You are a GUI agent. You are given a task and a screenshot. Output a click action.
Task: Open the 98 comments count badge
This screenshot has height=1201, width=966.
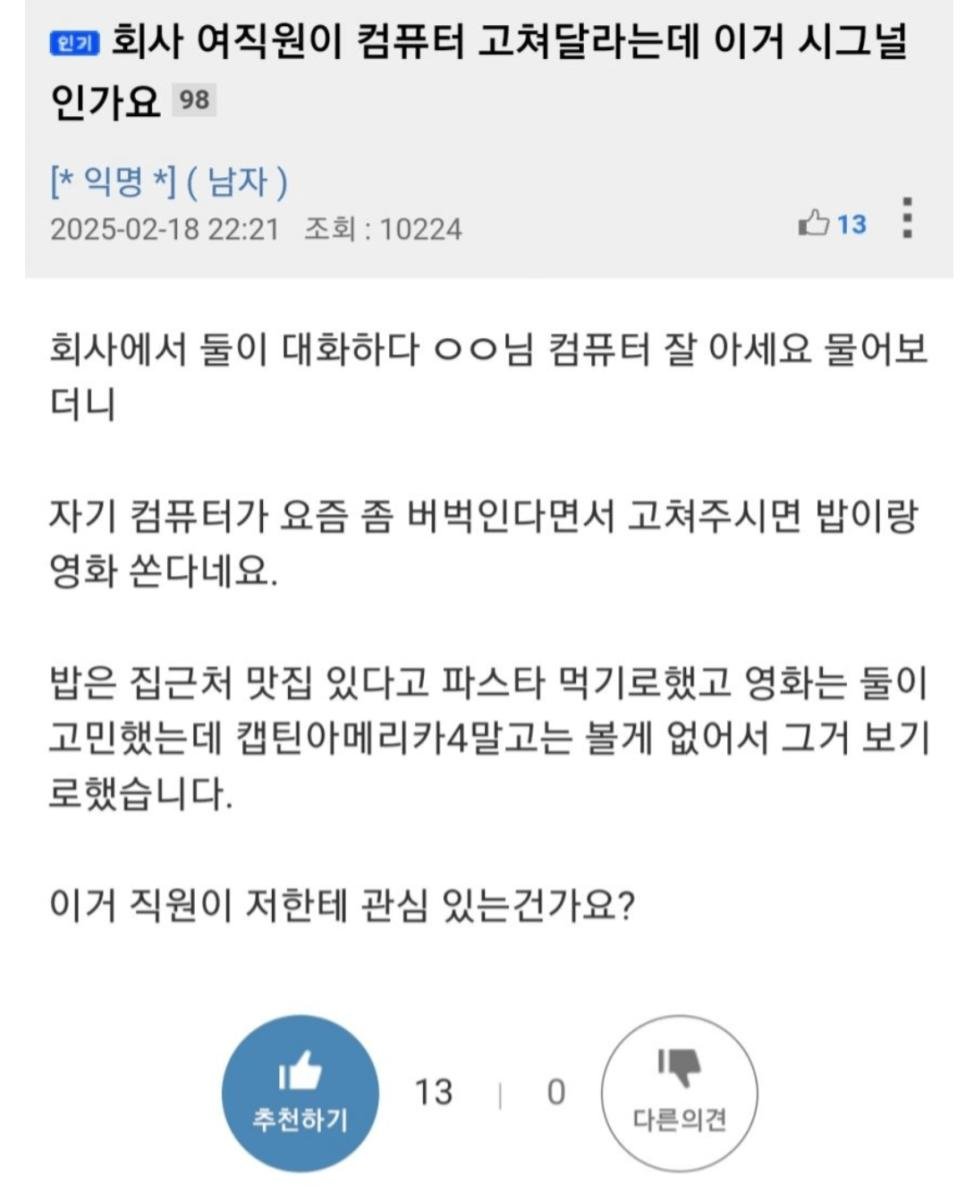194,101
